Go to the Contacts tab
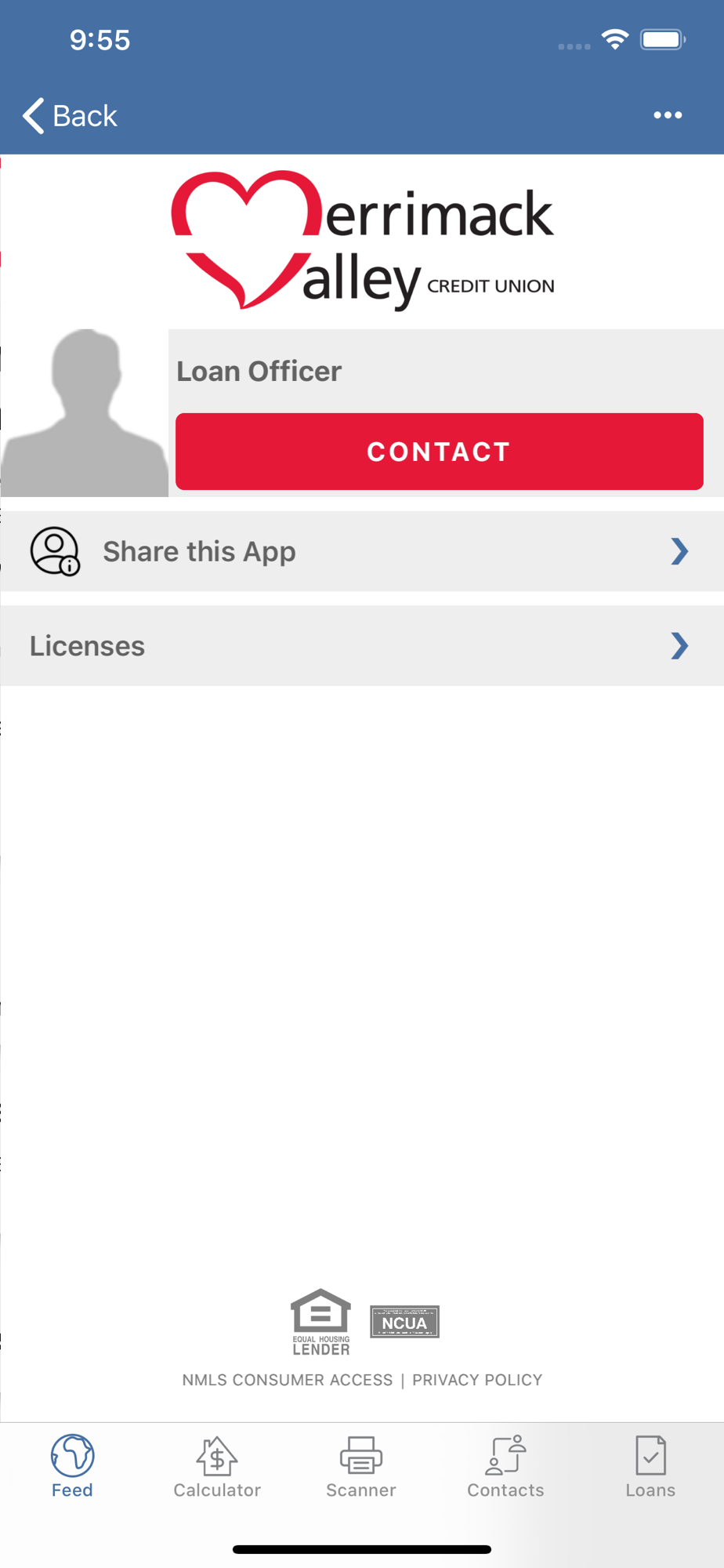 pyautogui.click(x=505, y=1467)
